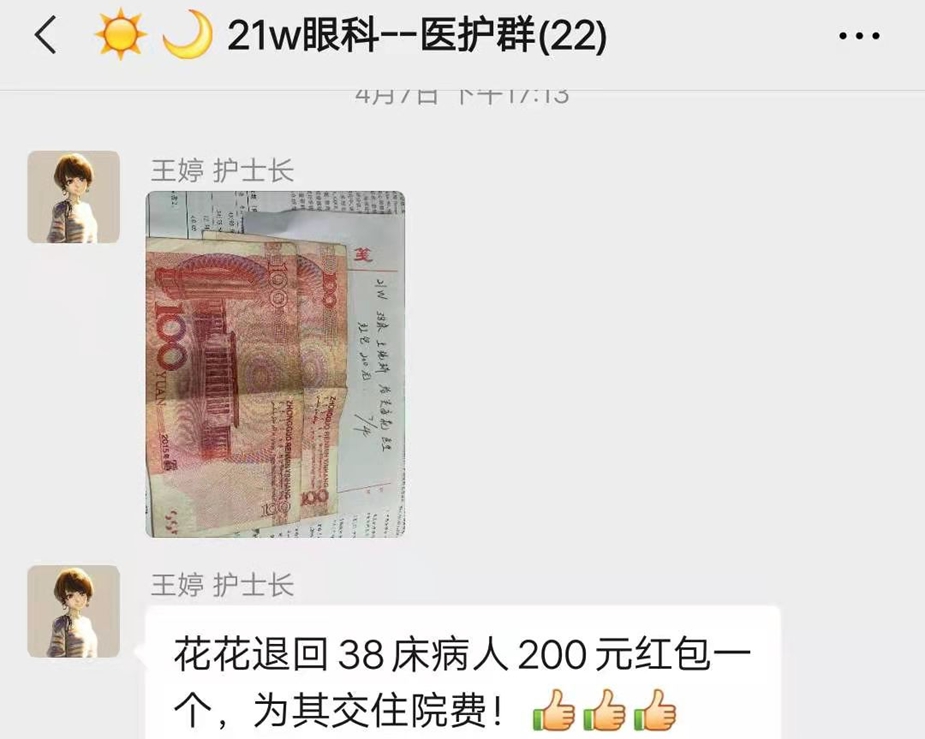Viewport: 925px width, 739px height.
Task: Go back from the 21w眼科 group chat
Action: coord(45,37)
